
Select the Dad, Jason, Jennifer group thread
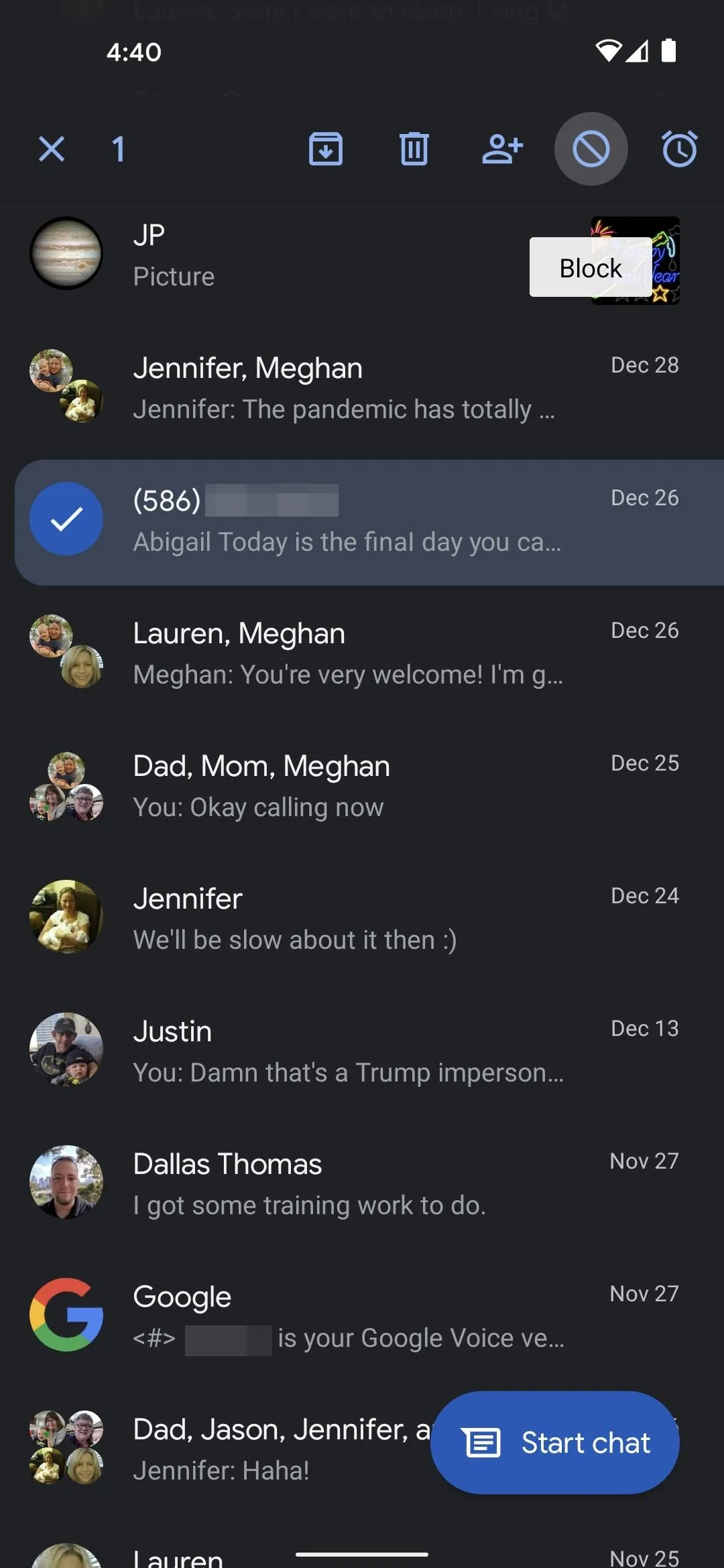click(x=221, y=1449)
